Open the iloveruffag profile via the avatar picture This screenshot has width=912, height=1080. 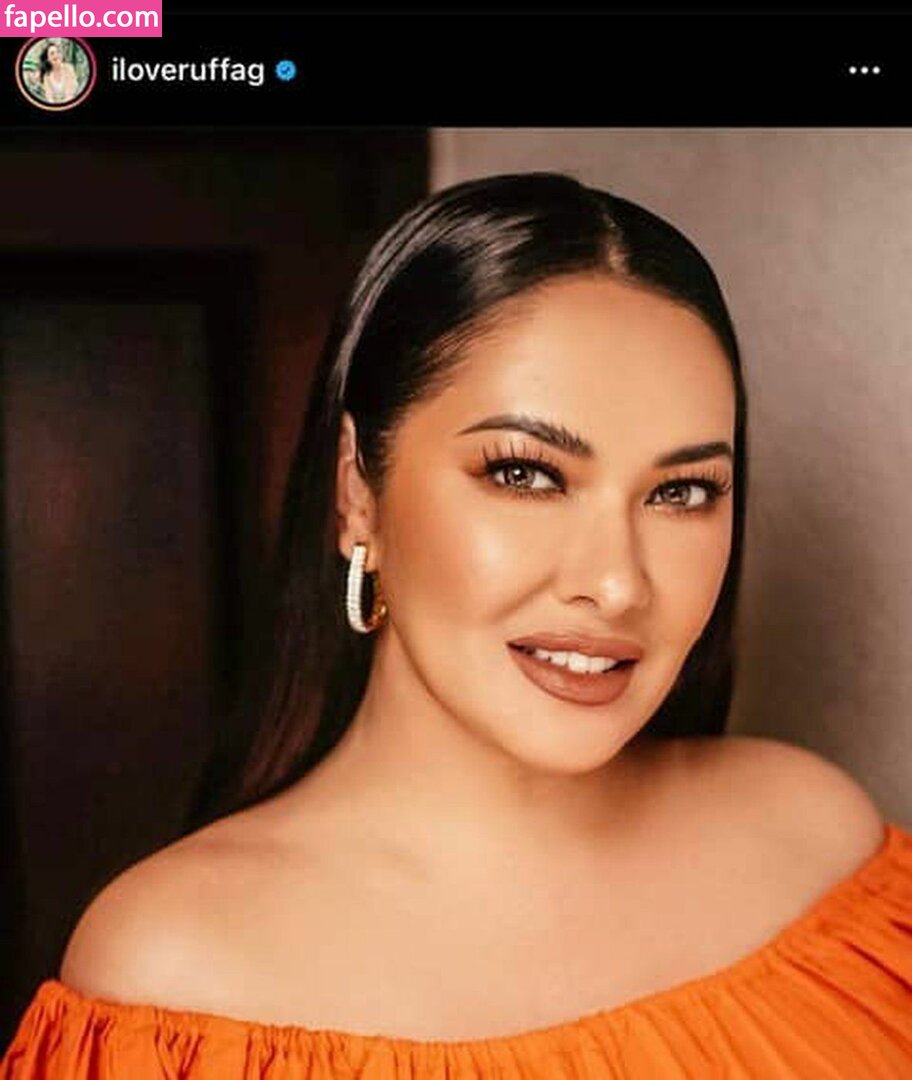[56, 72]
